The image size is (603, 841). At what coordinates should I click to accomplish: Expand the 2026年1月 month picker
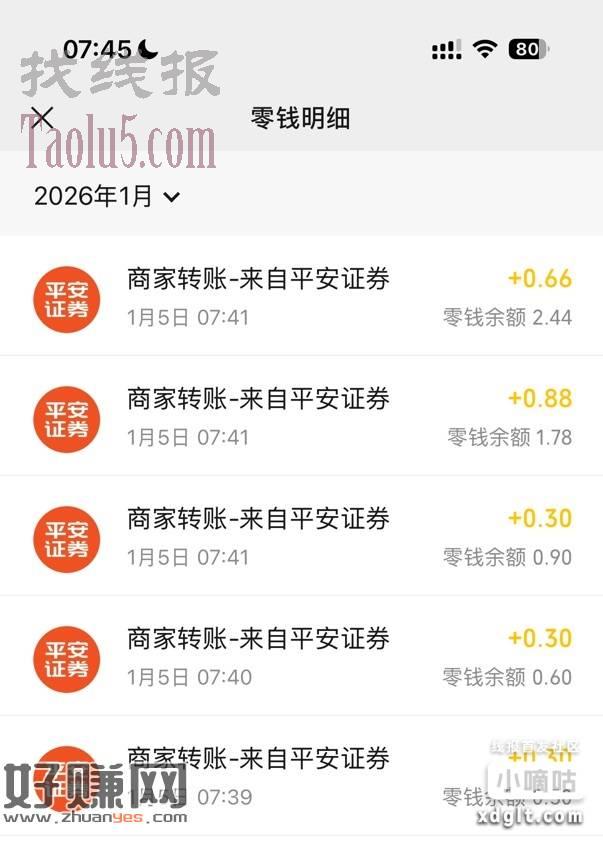coord(107,196)
